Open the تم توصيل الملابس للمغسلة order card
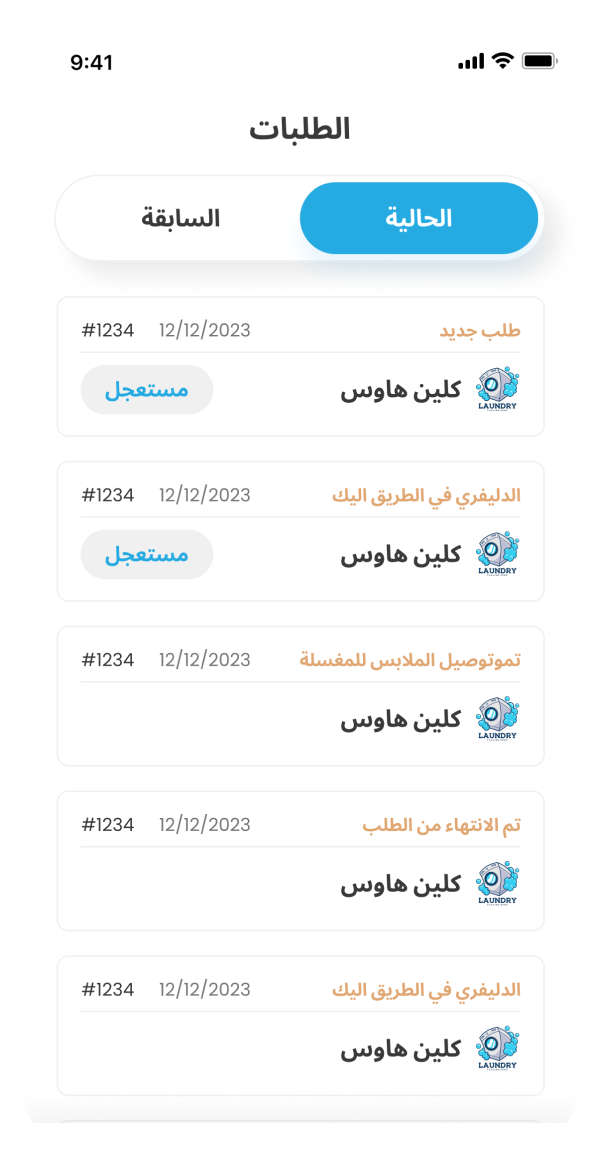Screen dimensions: 600x1168 tap(300, 696)
